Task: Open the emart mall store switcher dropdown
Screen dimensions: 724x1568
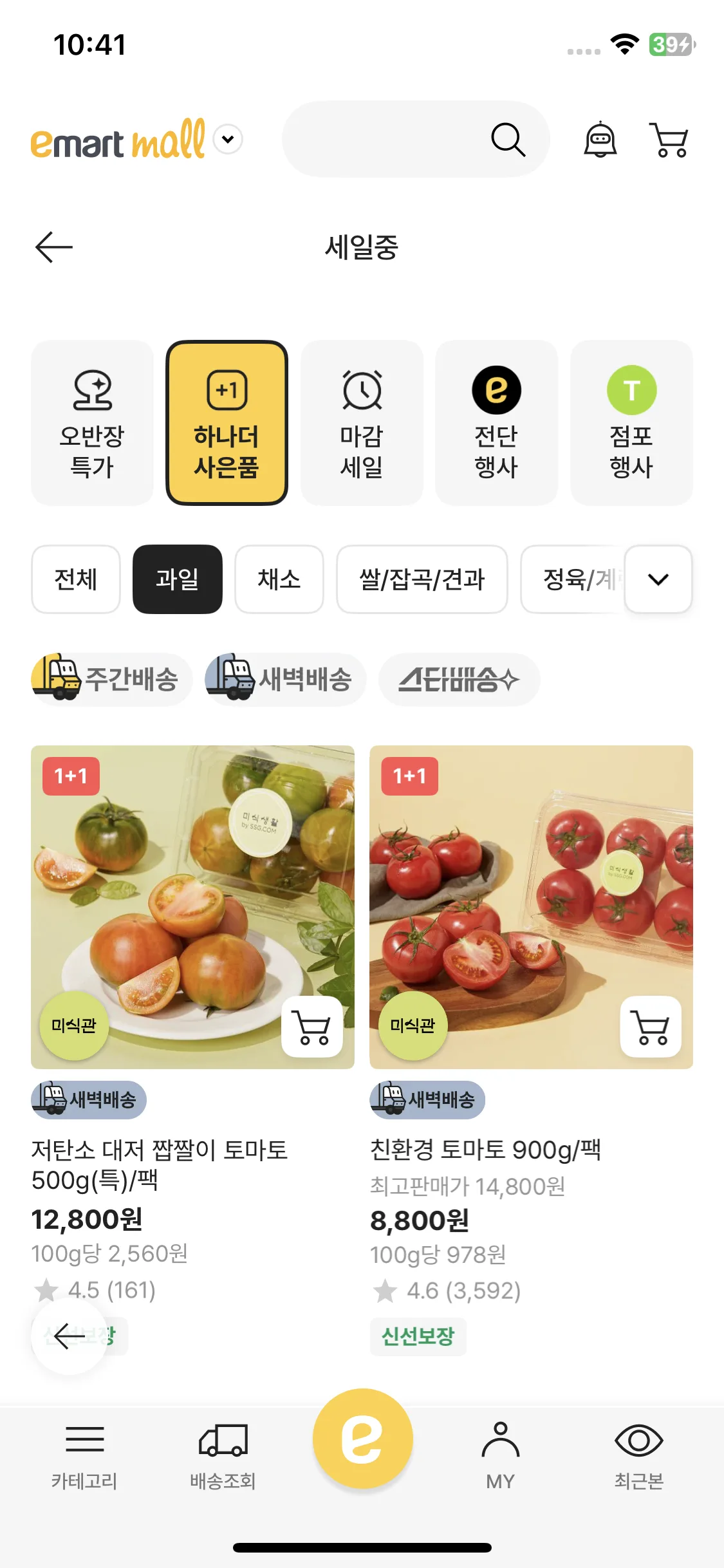Action: coord(228,139)
